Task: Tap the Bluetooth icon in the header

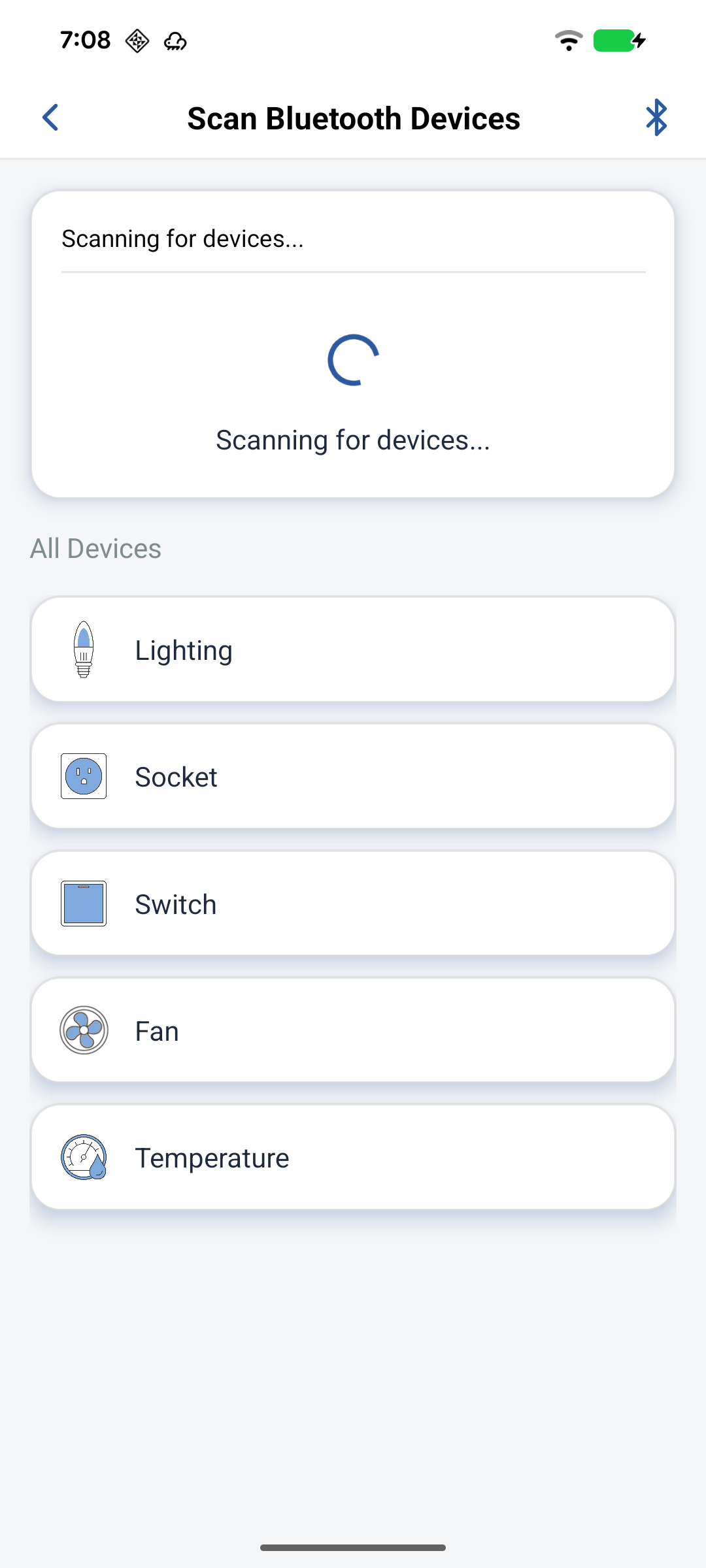Action: pos(656,118)
